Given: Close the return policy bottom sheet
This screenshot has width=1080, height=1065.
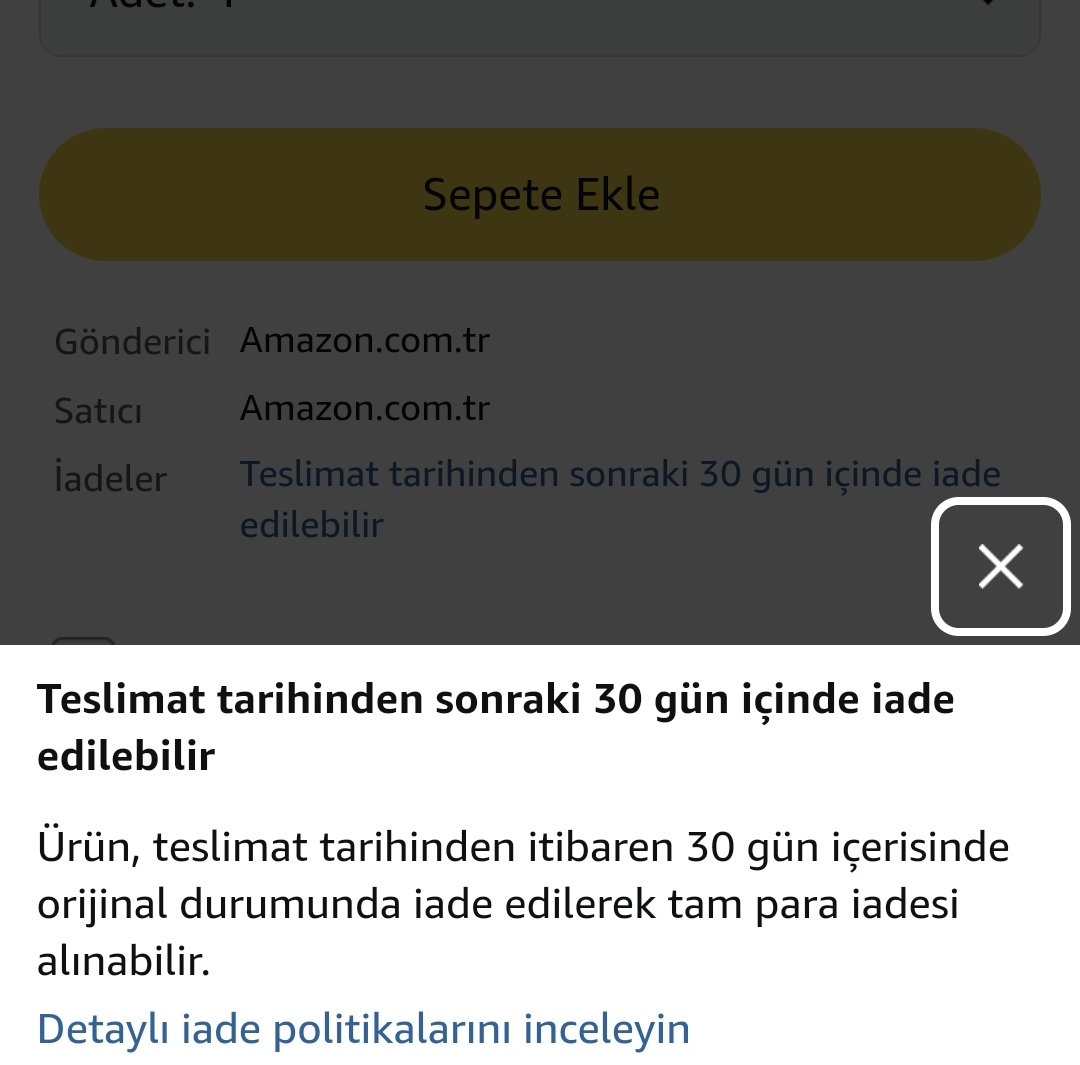Looking at the screenshot, I should click(x=1000, y=566).
